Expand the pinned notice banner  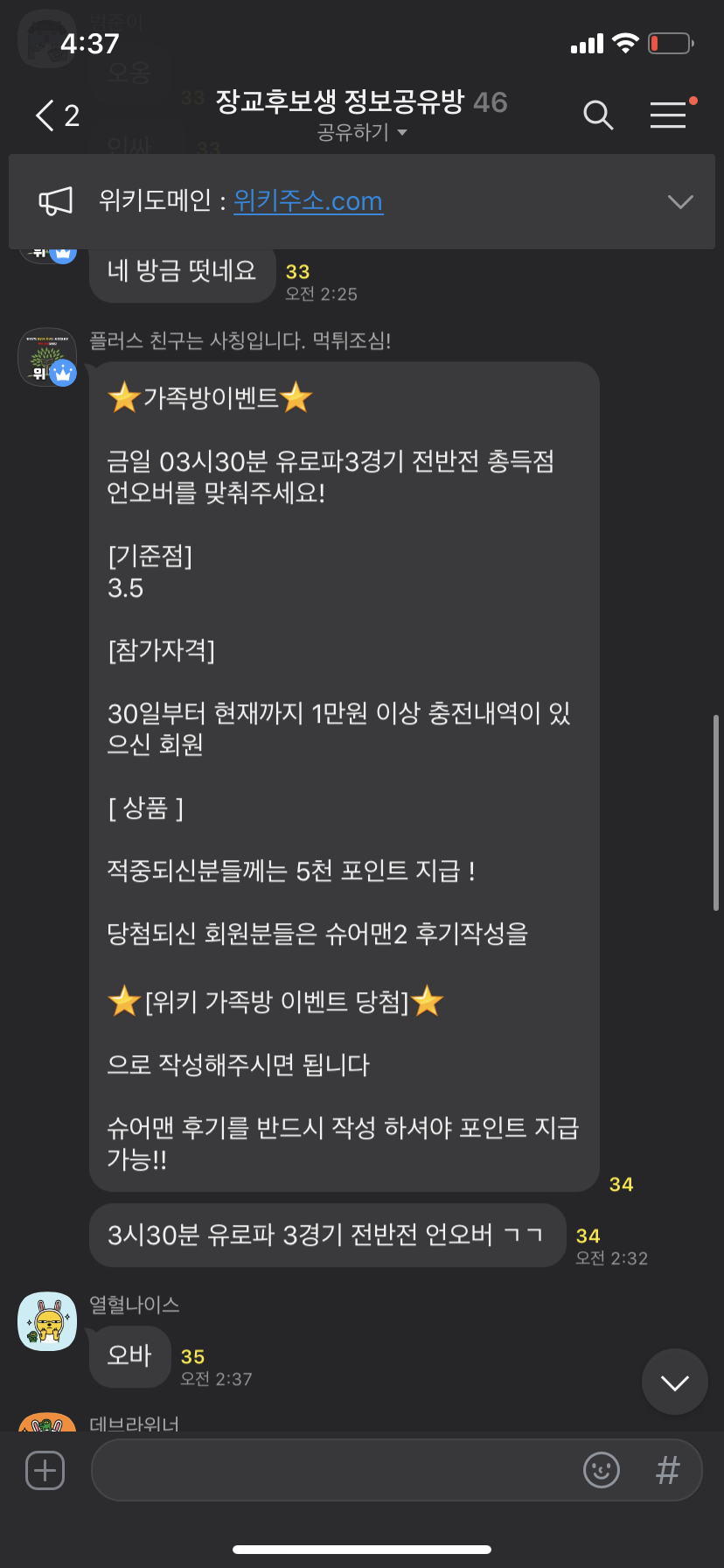tap(679, 201)
